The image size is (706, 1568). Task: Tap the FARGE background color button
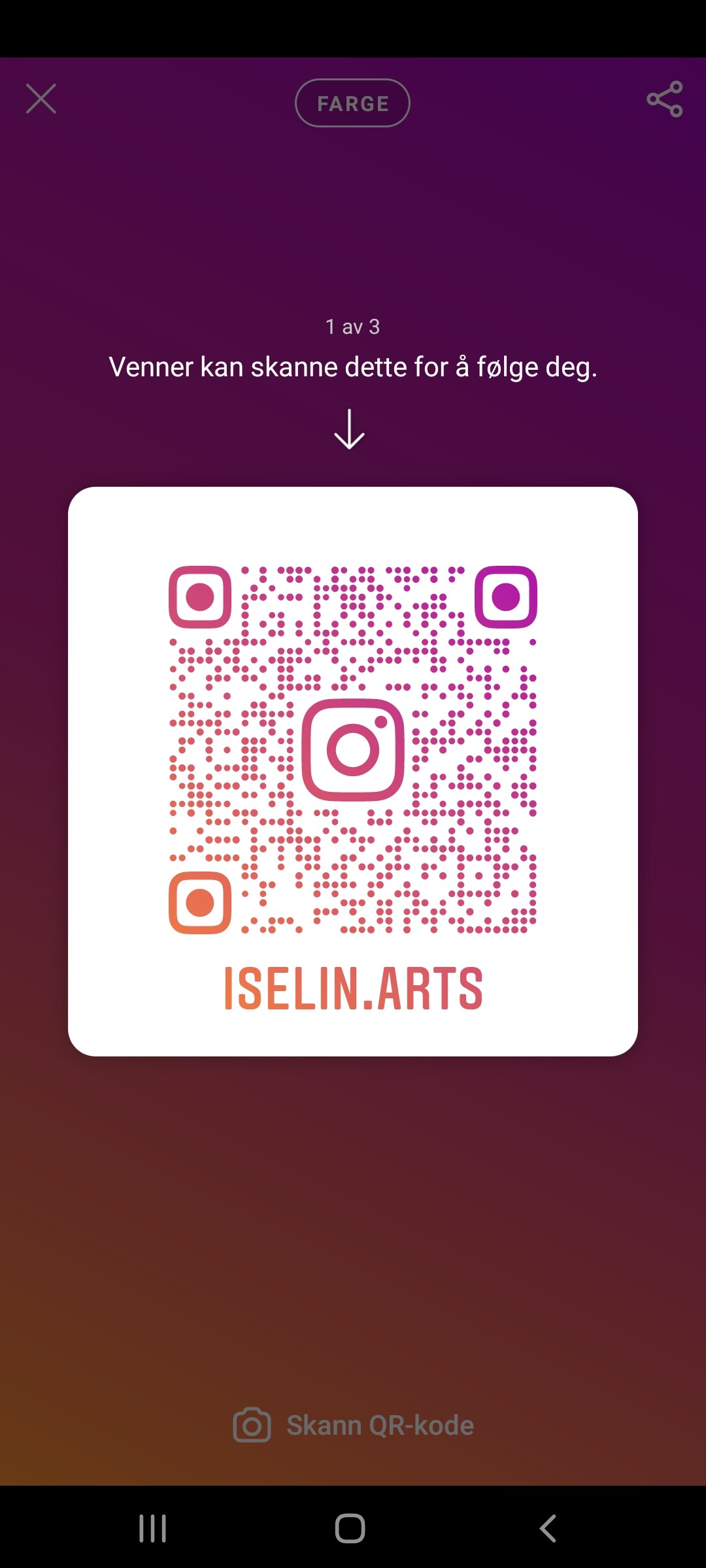click(352, 103)
